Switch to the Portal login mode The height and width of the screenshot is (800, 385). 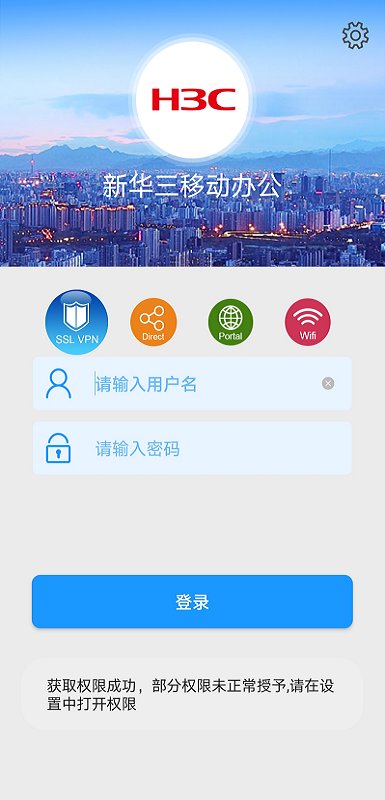point(230,322)
